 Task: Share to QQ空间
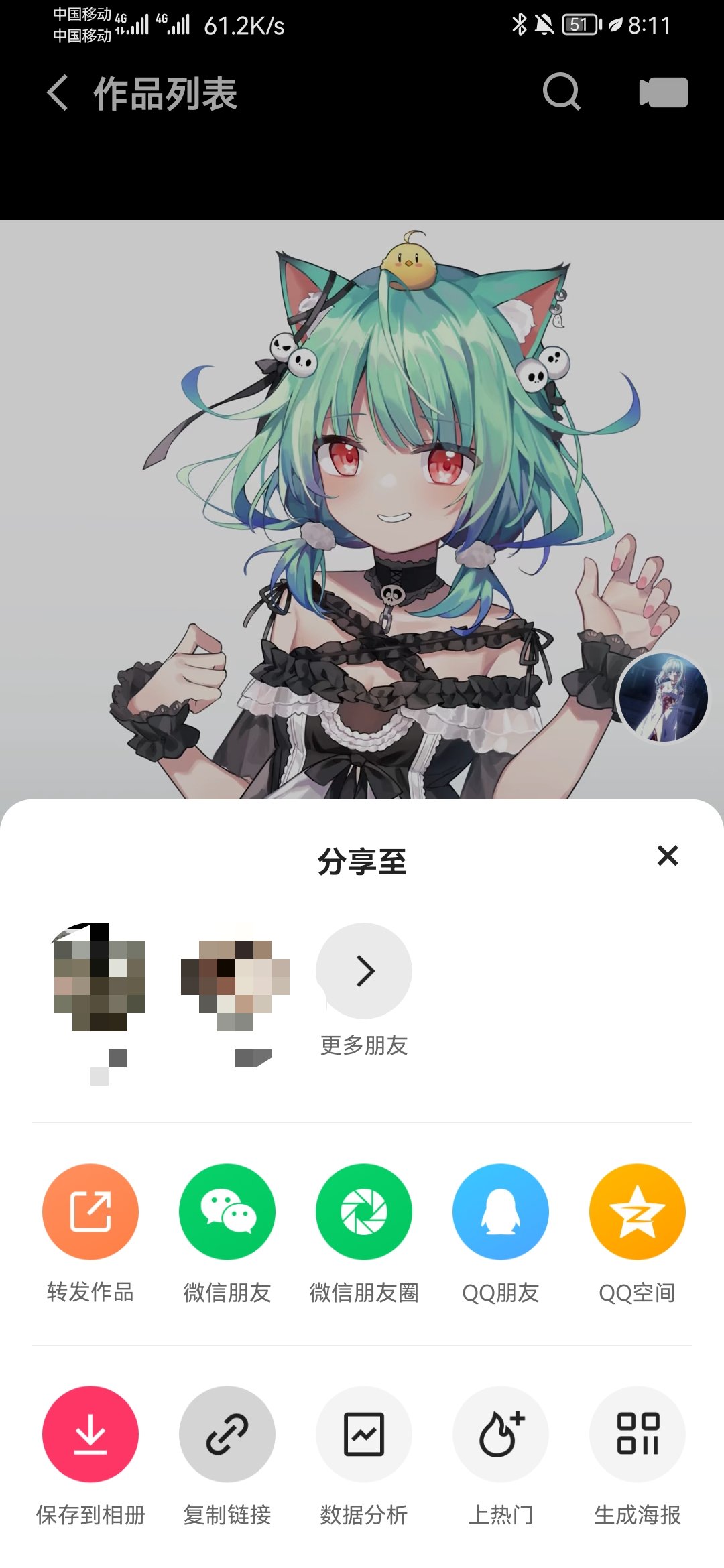pyautogui.click(x=637, y=1212)
